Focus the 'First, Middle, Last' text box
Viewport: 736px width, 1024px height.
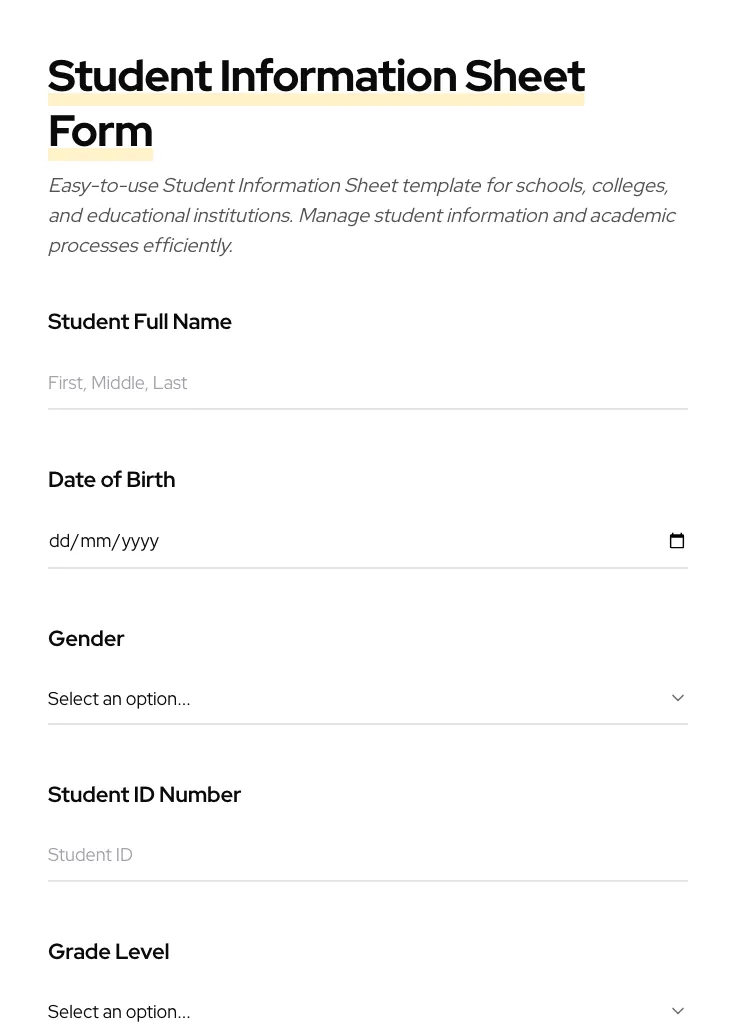tap(300, 383)
